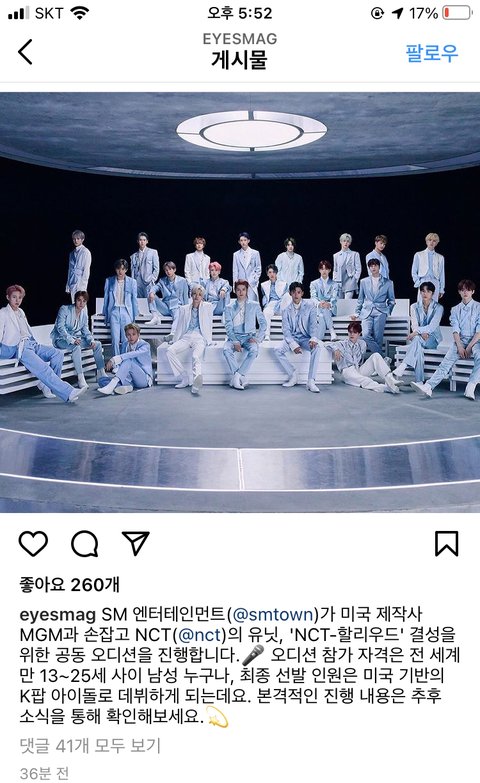Viewport: 480px width, 783px height.
Task: Like the post with the heart icon
Action: tap(33, 543)
